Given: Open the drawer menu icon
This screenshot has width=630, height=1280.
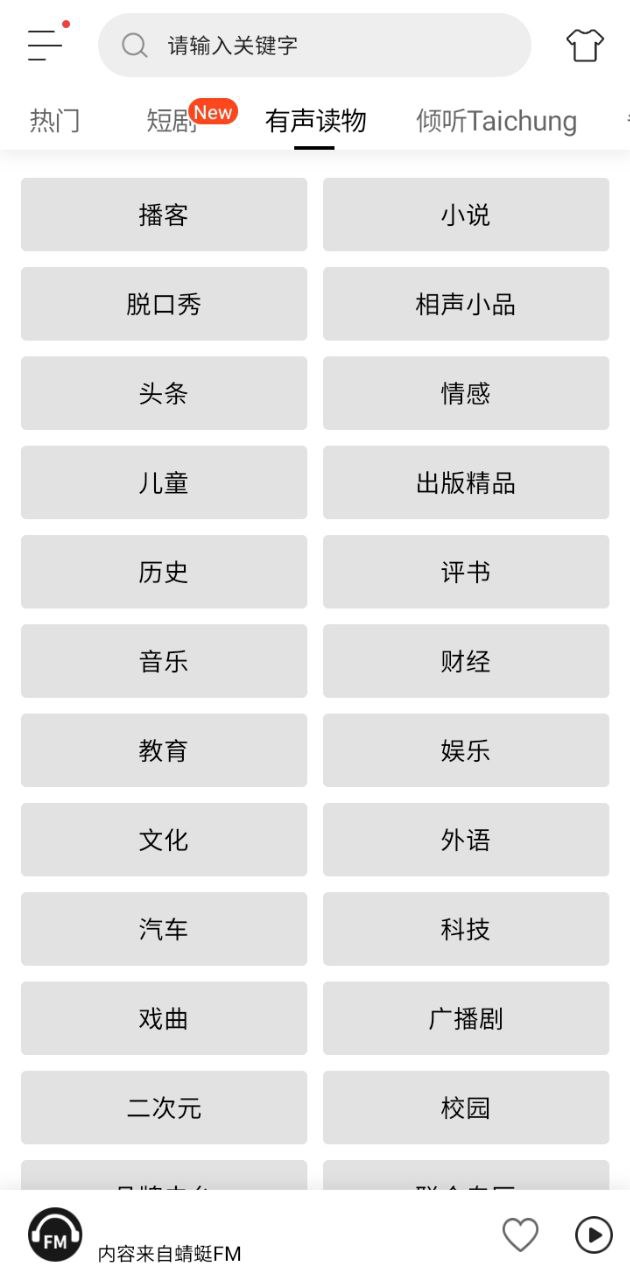Looking at the screenshot, I should (x=46, y=44).
